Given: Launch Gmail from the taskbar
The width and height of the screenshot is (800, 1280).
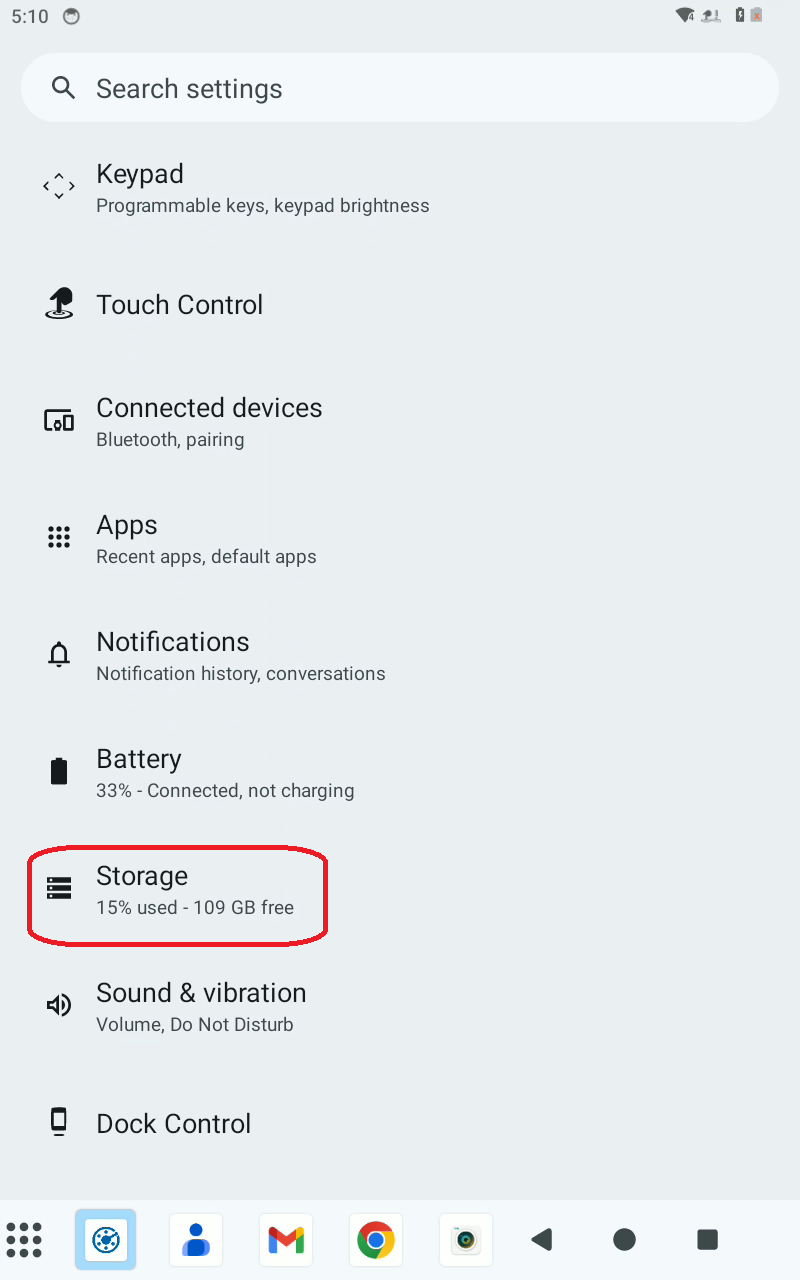Looking at the screenshot, I should 286,1240.
